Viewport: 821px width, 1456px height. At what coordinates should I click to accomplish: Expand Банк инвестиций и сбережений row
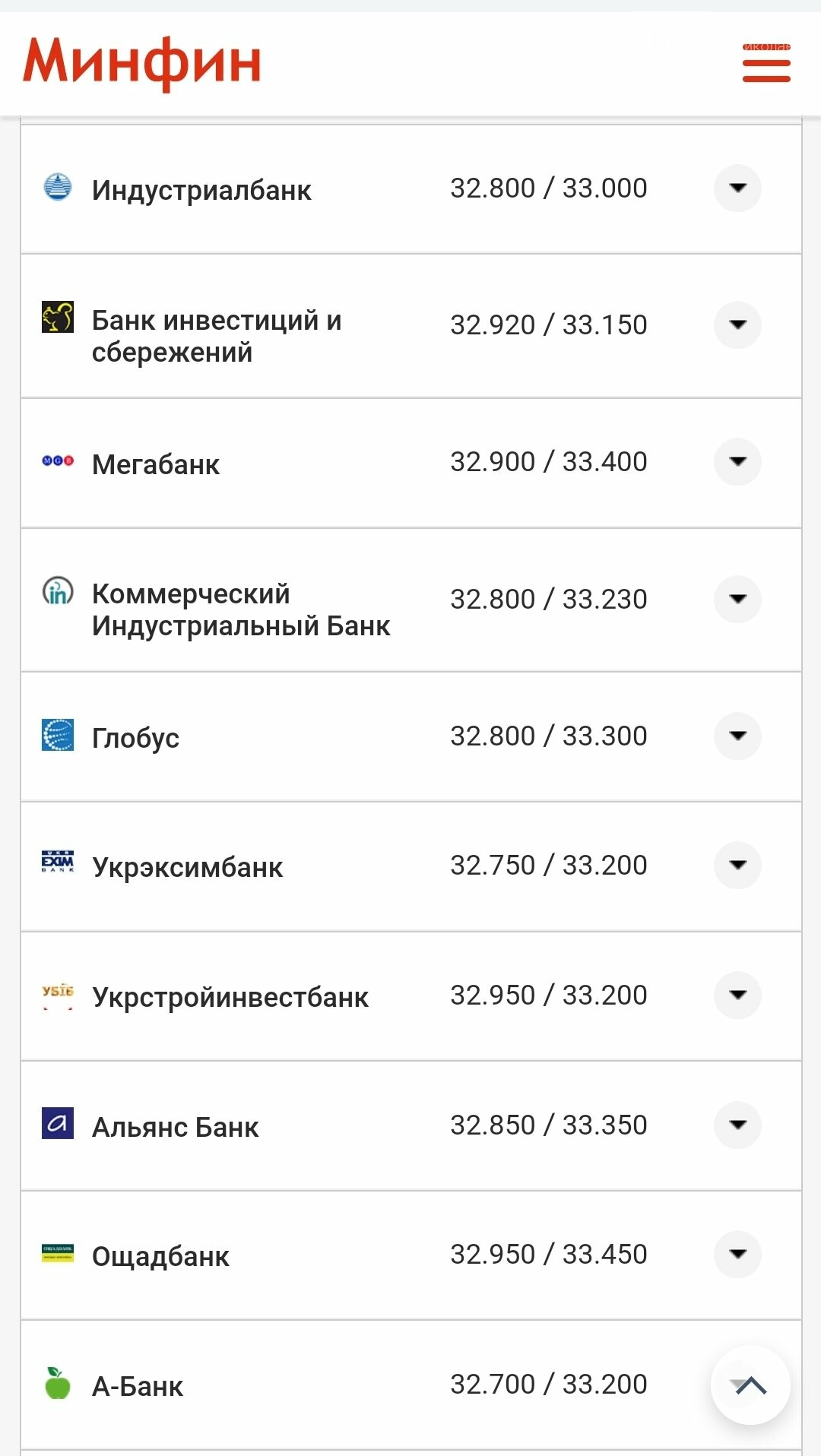[737, 324]
